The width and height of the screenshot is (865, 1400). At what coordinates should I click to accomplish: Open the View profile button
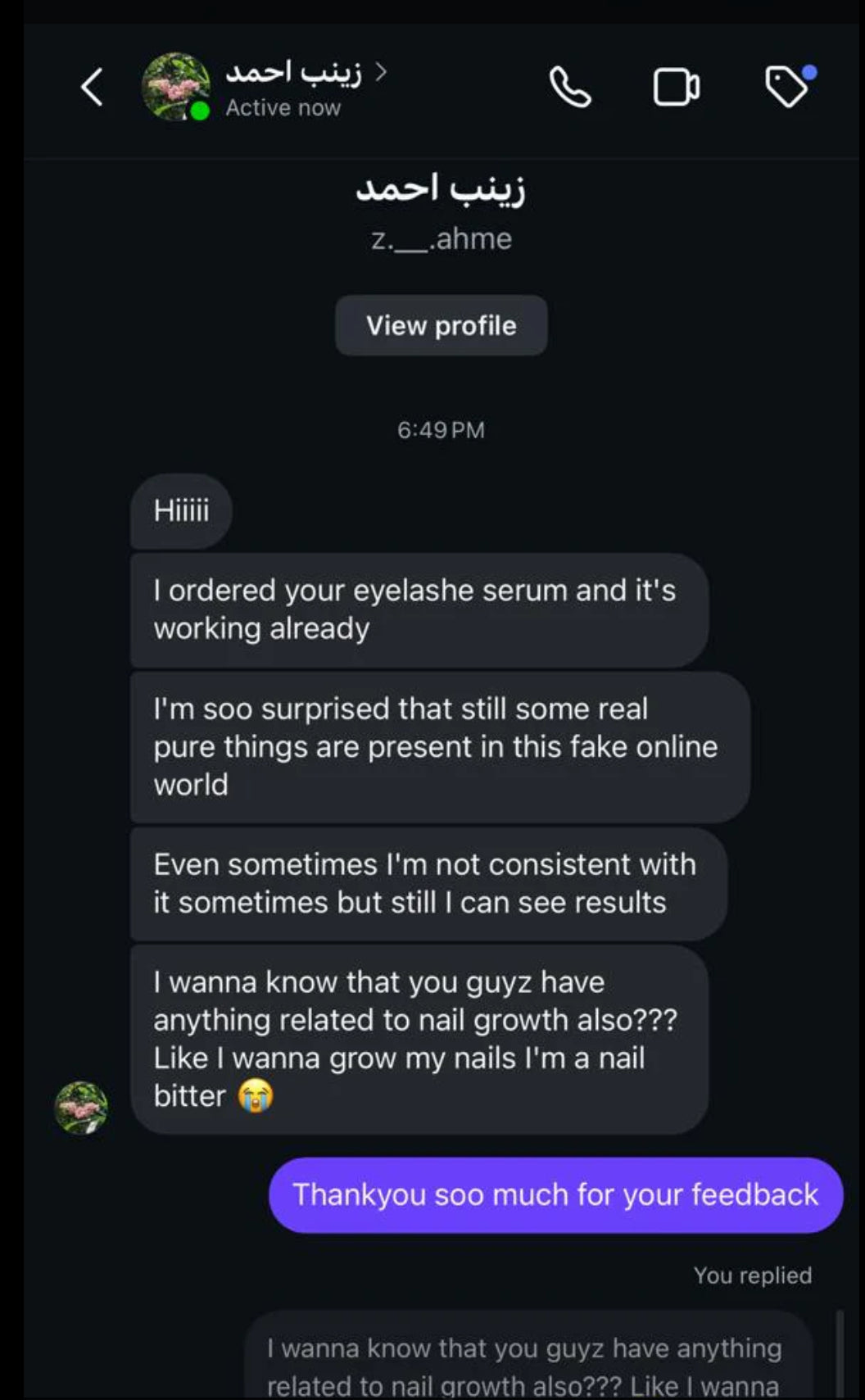440,325
